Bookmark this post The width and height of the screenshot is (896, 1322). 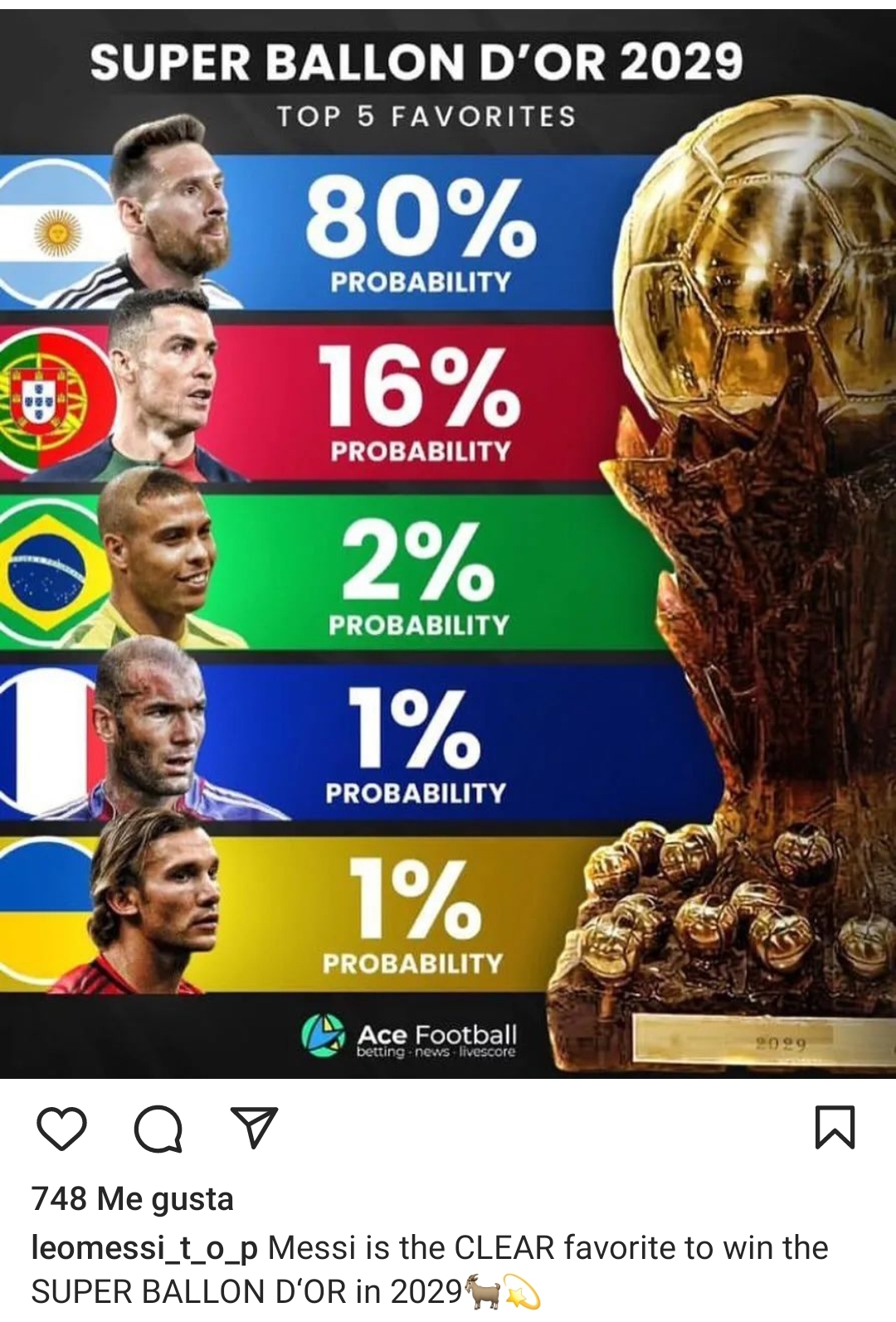coord(834,1127)
